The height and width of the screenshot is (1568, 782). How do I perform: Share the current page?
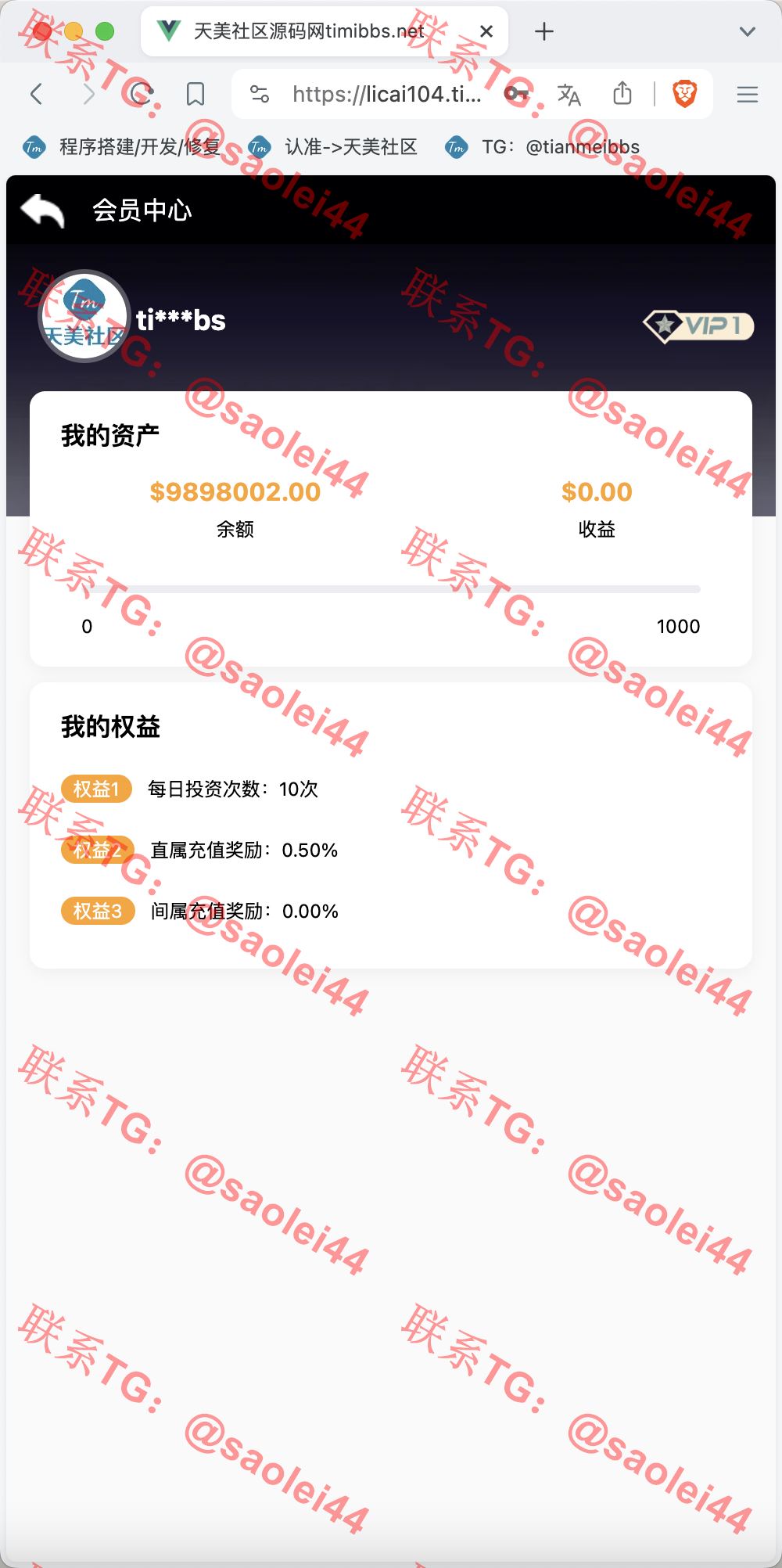[622, 93]
